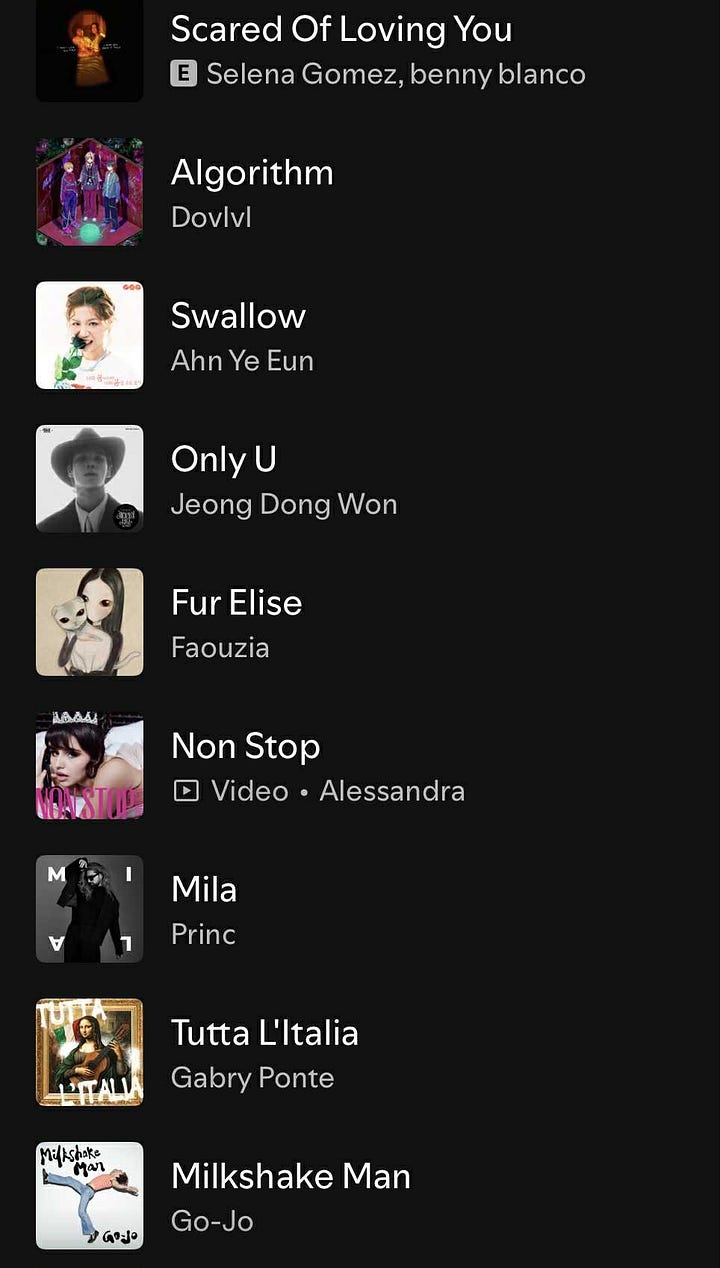Viewport: 720px width, 1268px height.
Task: Play Tutta L'Italia by Gabry Ponte
Action: (264, 1033)
